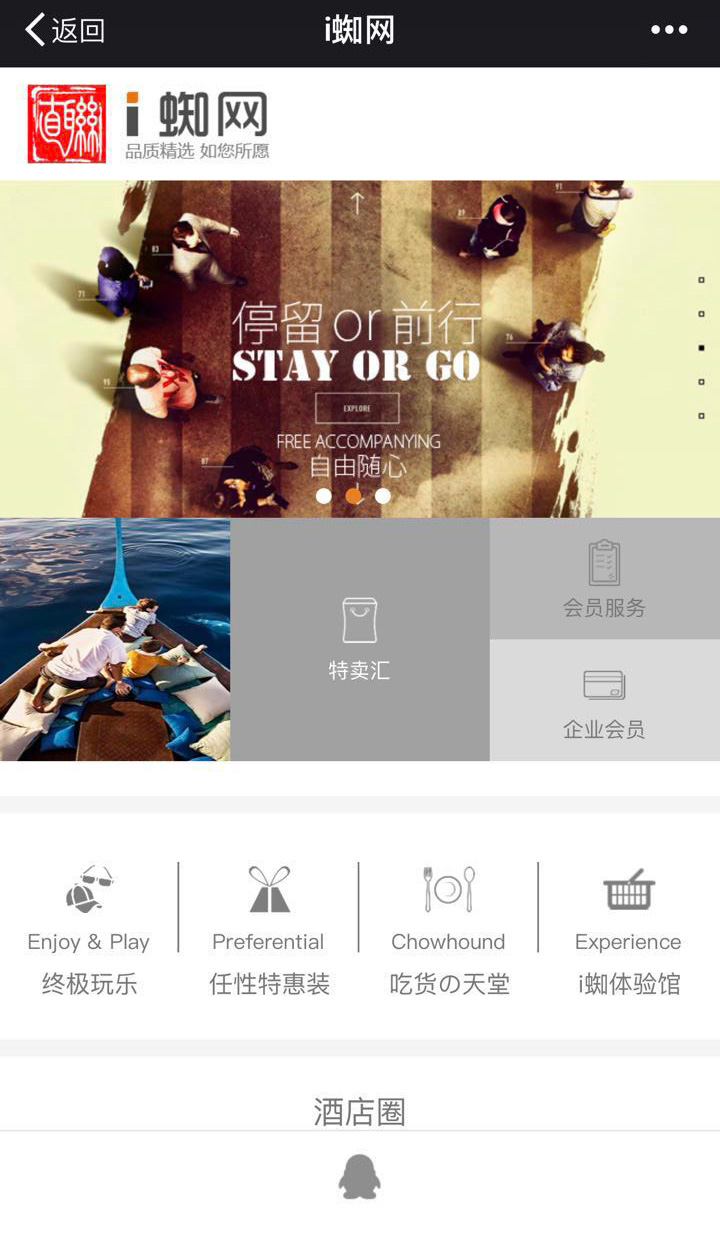This screenshot has width=720, height=1236.
Task: Select the third carousel dot
Action: [383, 496]
